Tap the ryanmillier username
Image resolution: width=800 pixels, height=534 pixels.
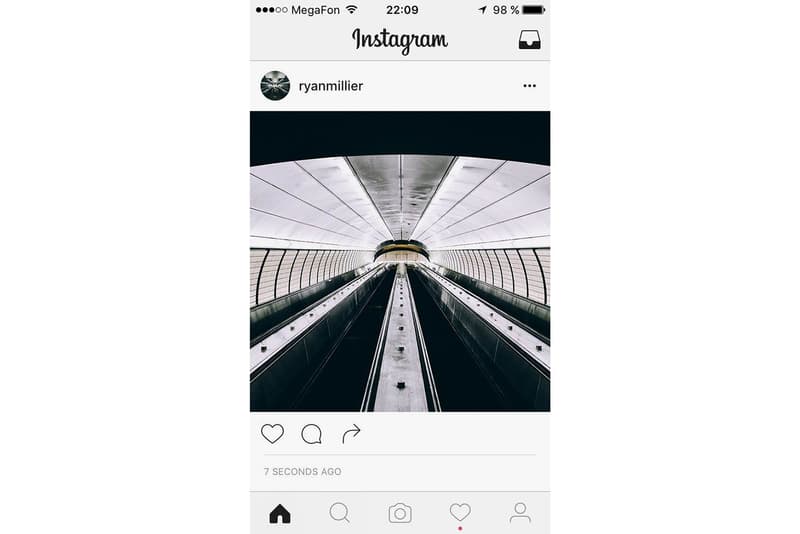coord(331,86)
